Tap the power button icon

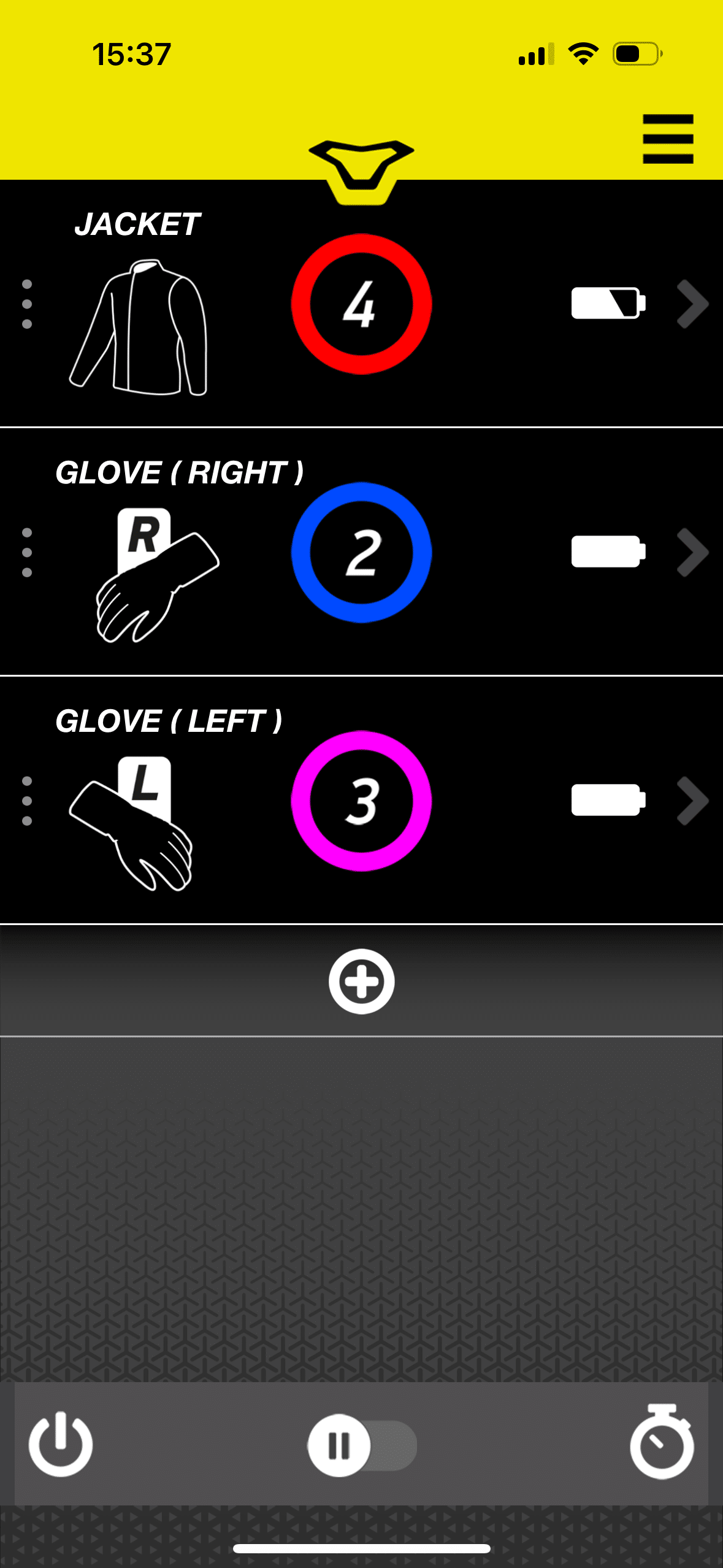click(x=61, y=1444)
